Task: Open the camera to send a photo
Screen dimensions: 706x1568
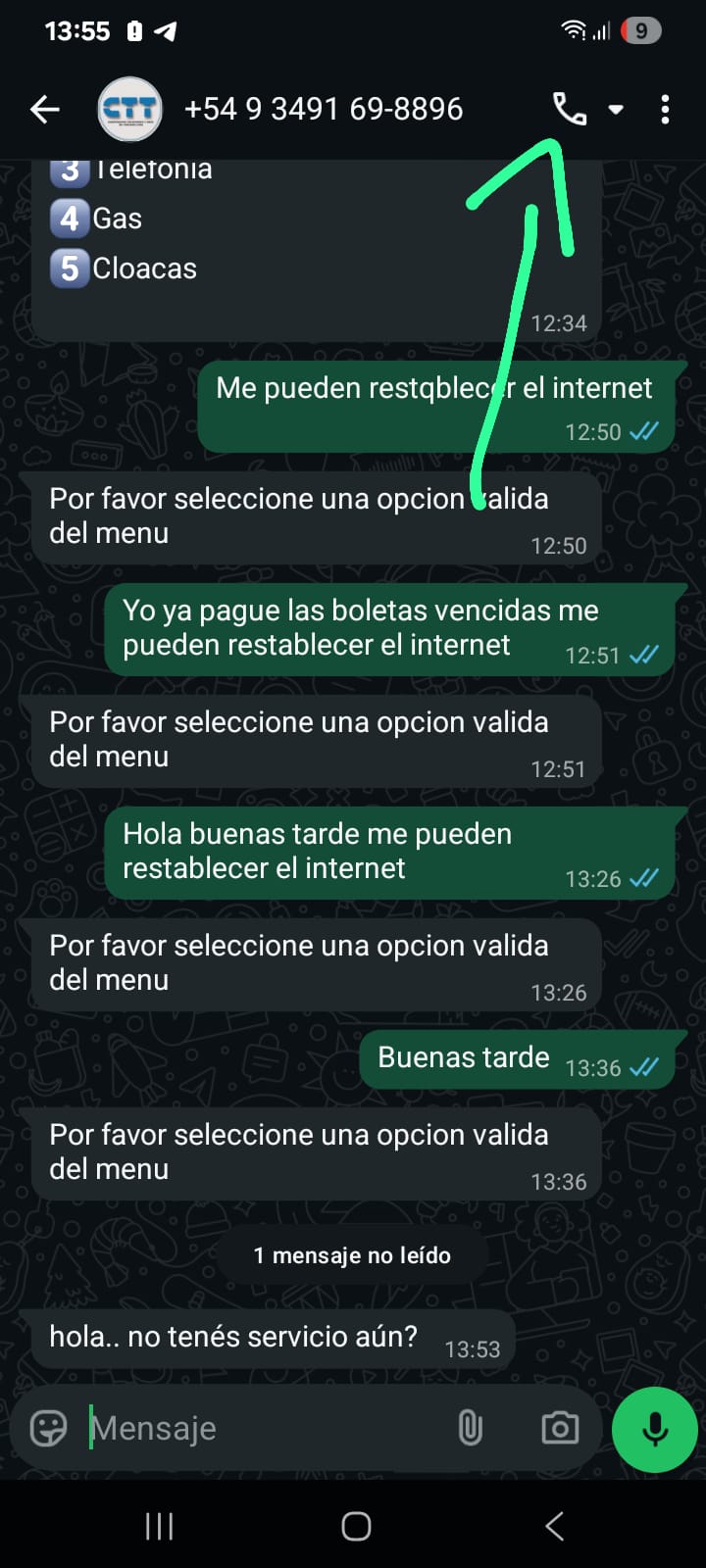Action: click(x=560, y=1428)
